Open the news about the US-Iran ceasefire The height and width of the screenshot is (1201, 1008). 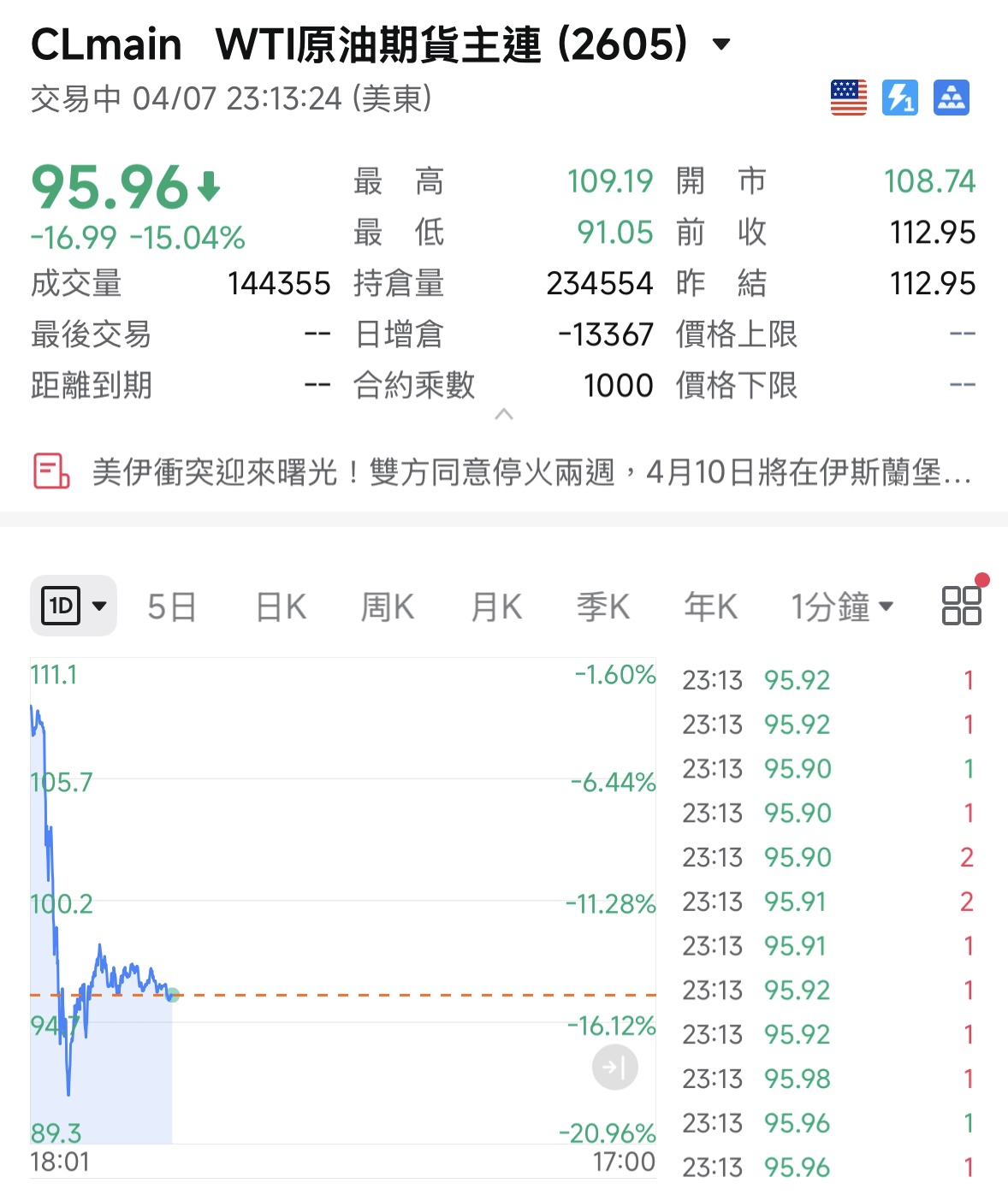click(531, 472)
